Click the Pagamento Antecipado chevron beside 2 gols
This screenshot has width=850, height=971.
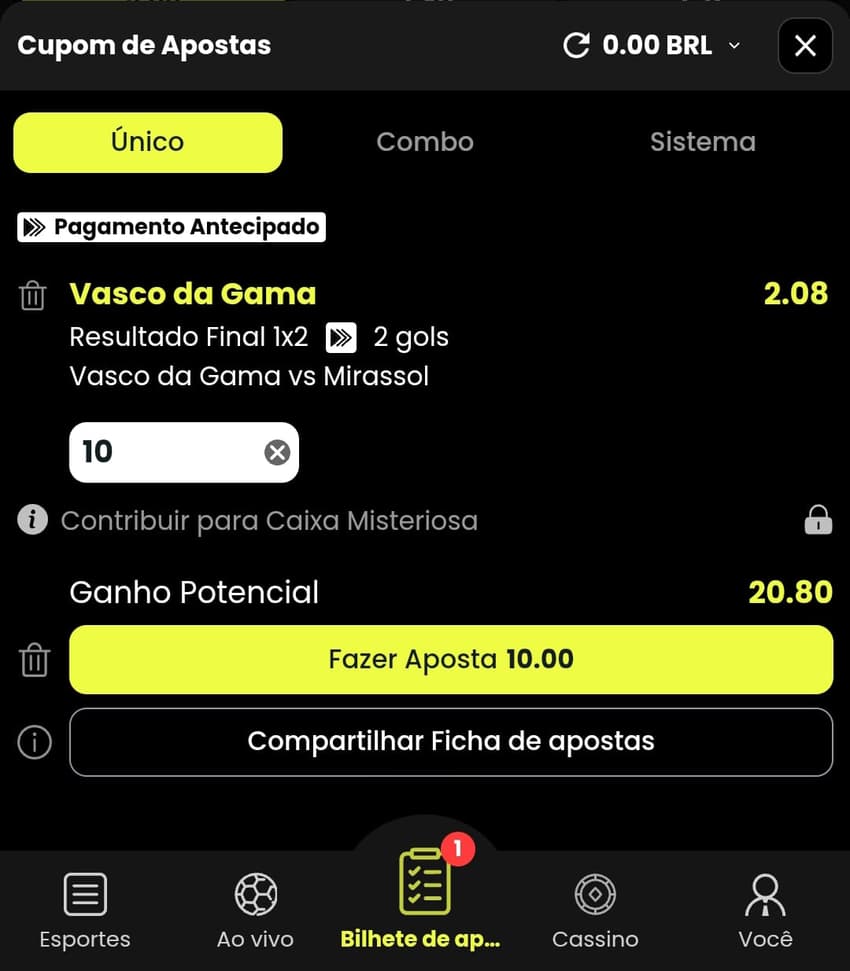pos(341,337)
